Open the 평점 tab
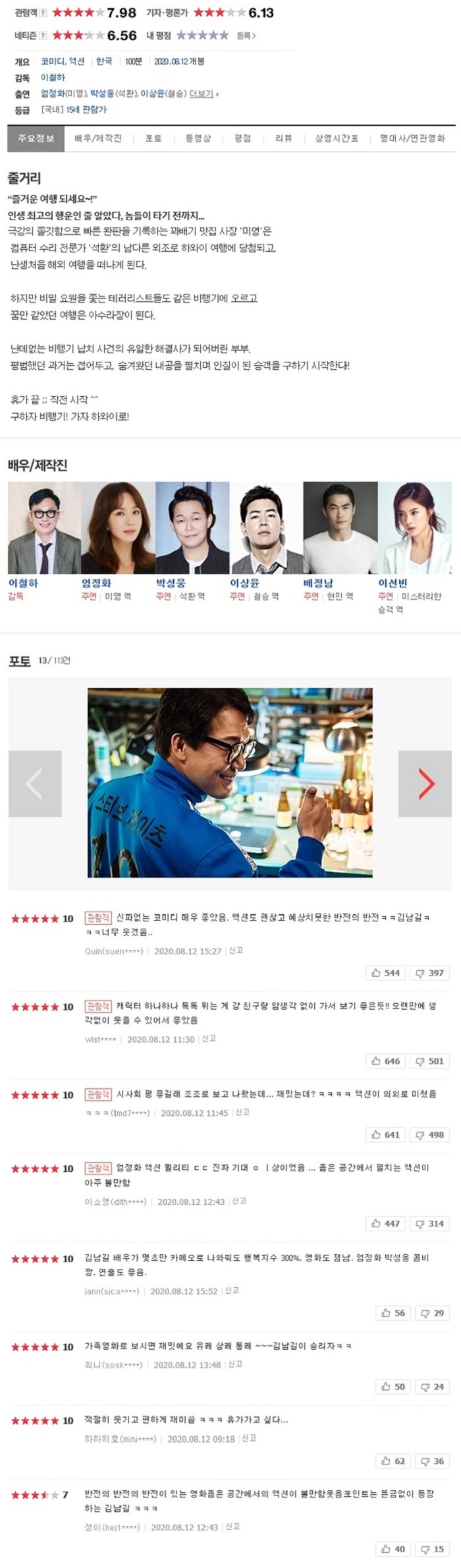 (242, 138)
